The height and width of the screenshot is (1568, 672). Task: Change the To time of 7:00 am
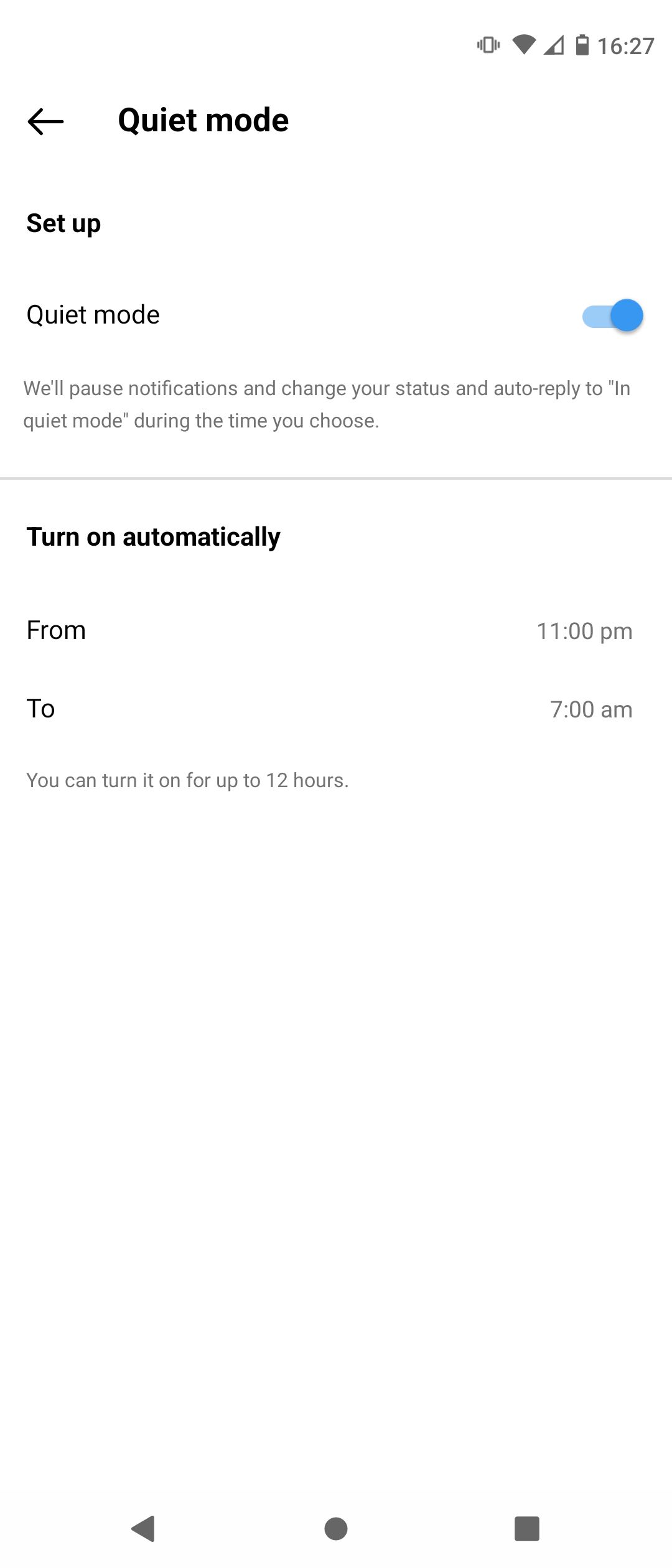(590, 709)
